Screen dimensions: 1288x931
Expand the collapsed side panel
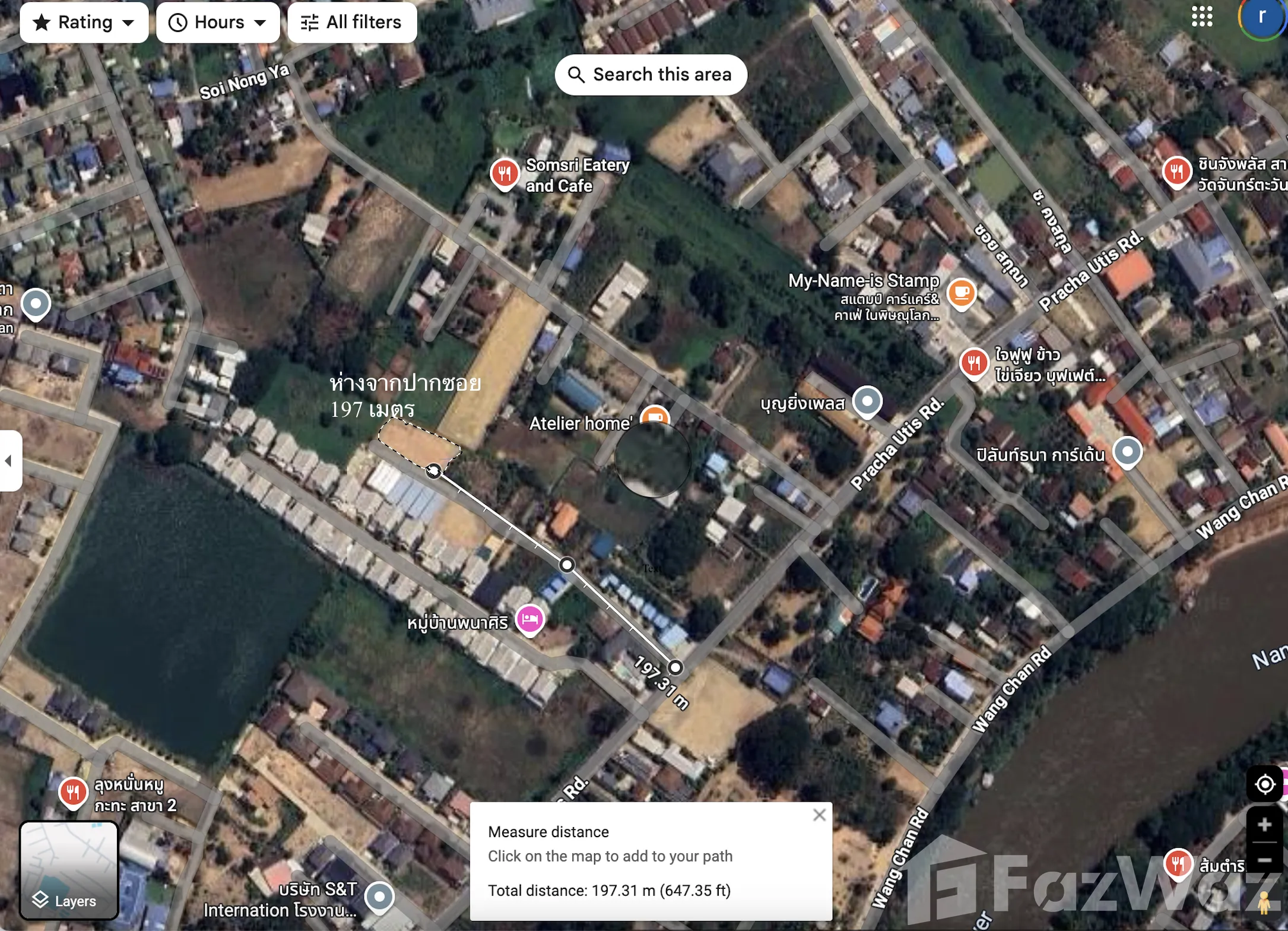(x=9, y=461)
